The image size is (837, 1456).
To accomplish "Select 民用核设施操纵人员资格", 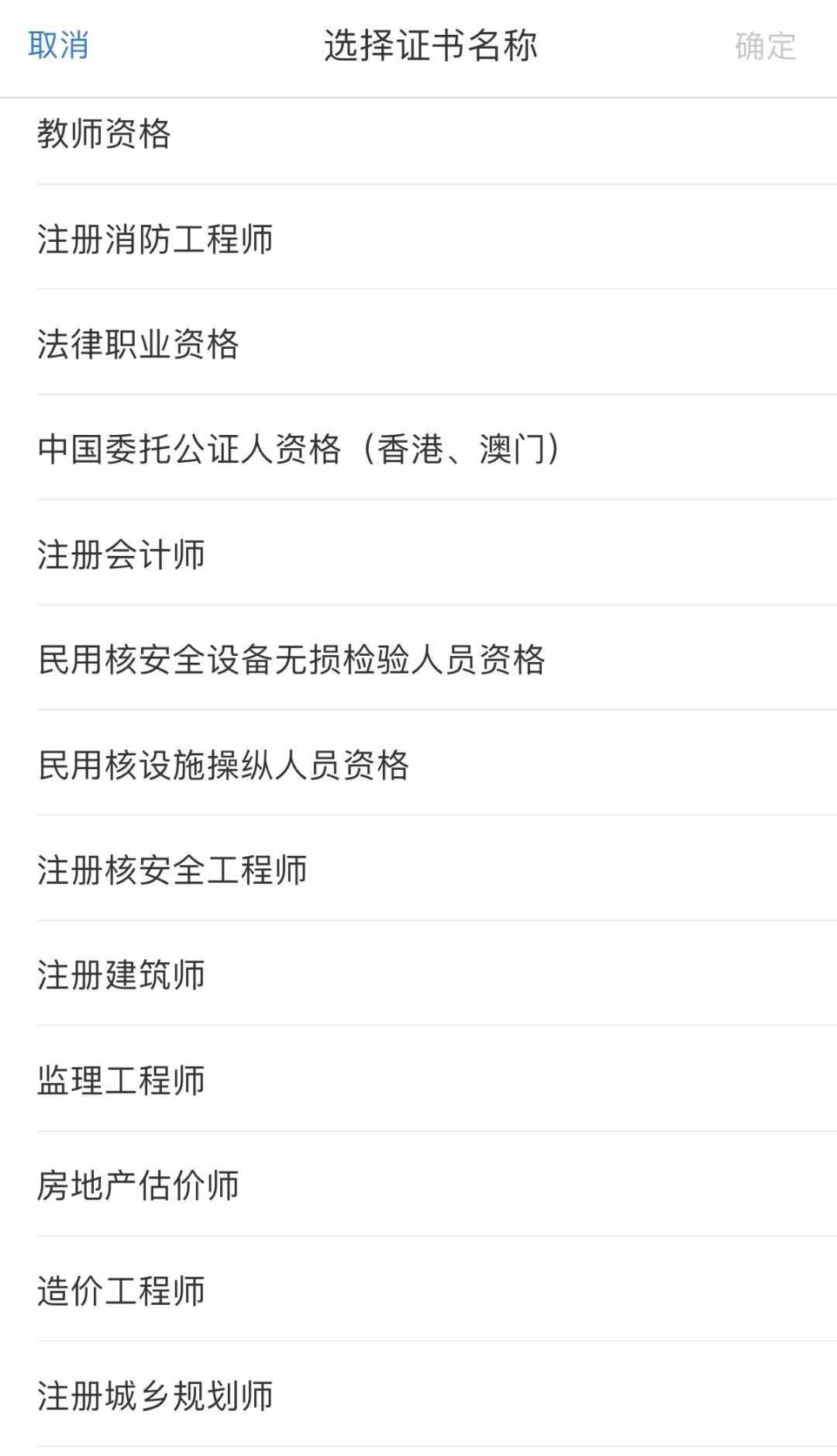I will [x=418, y=764].
